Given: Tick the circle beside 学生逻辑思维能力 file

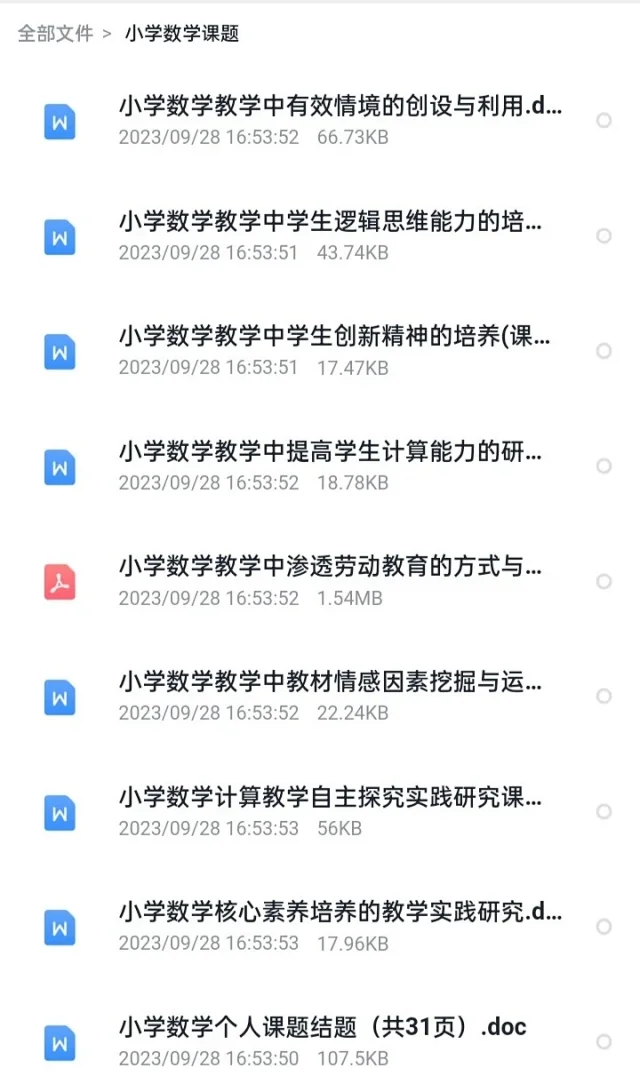Looking at the screenshot, I should (x=604, y=236).
